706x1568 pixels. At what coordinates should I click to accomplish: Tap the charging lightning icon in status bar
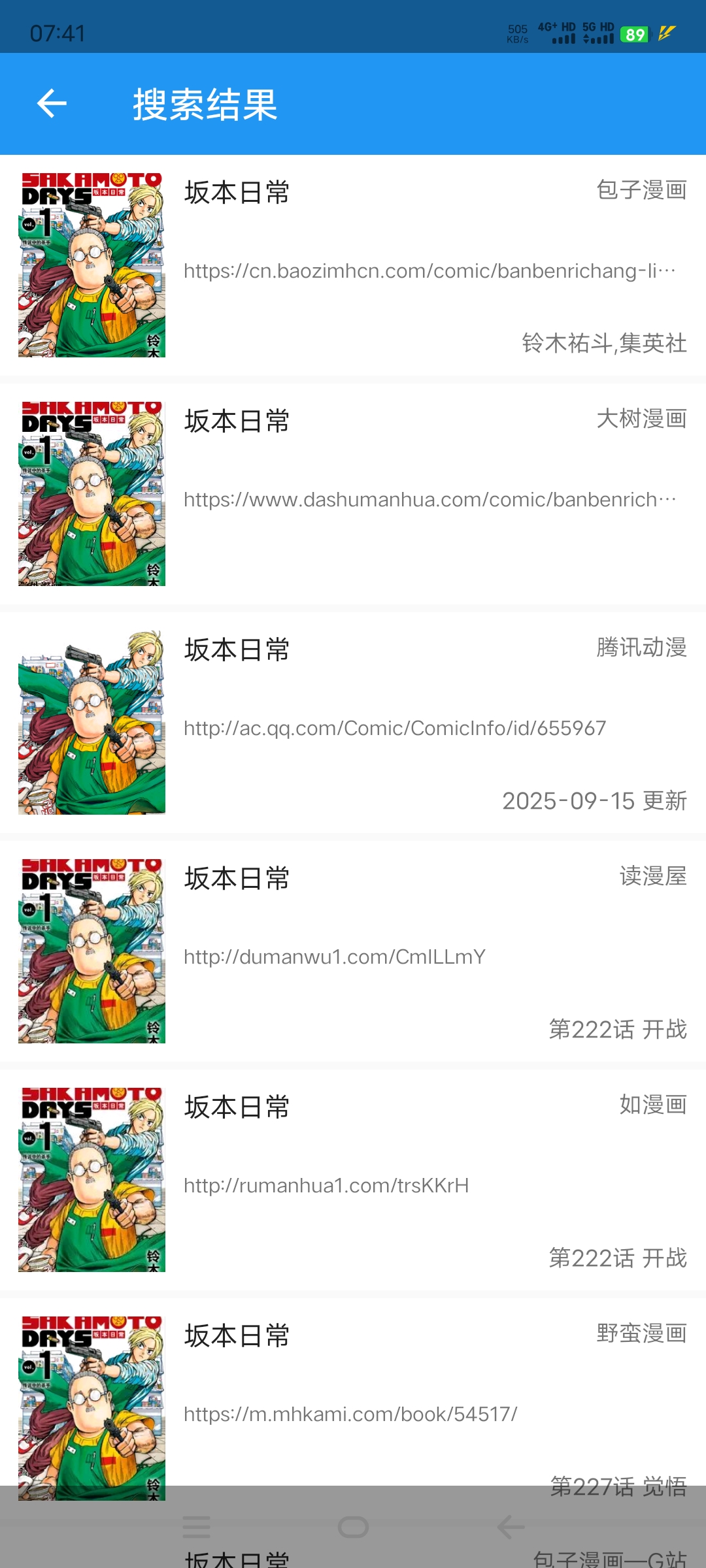click(x=667, y=34)
